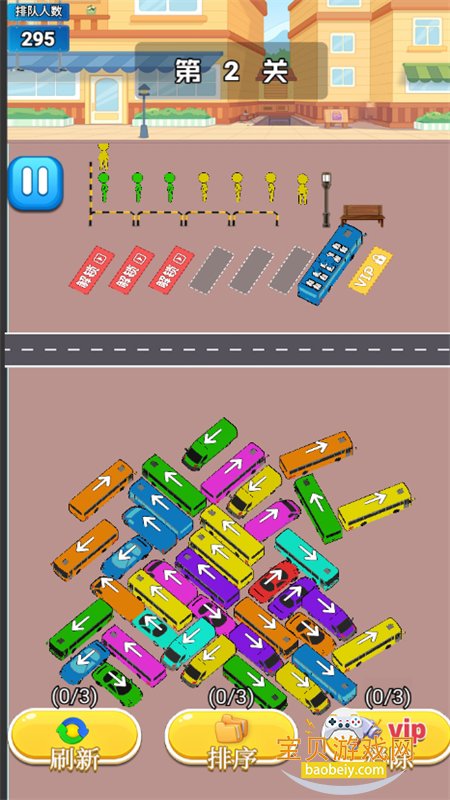Image resolution: width=450 pixels, height=800 pixels.
Task: Tap the yellow bus at far right edge
Action: (x=375, y=505)
